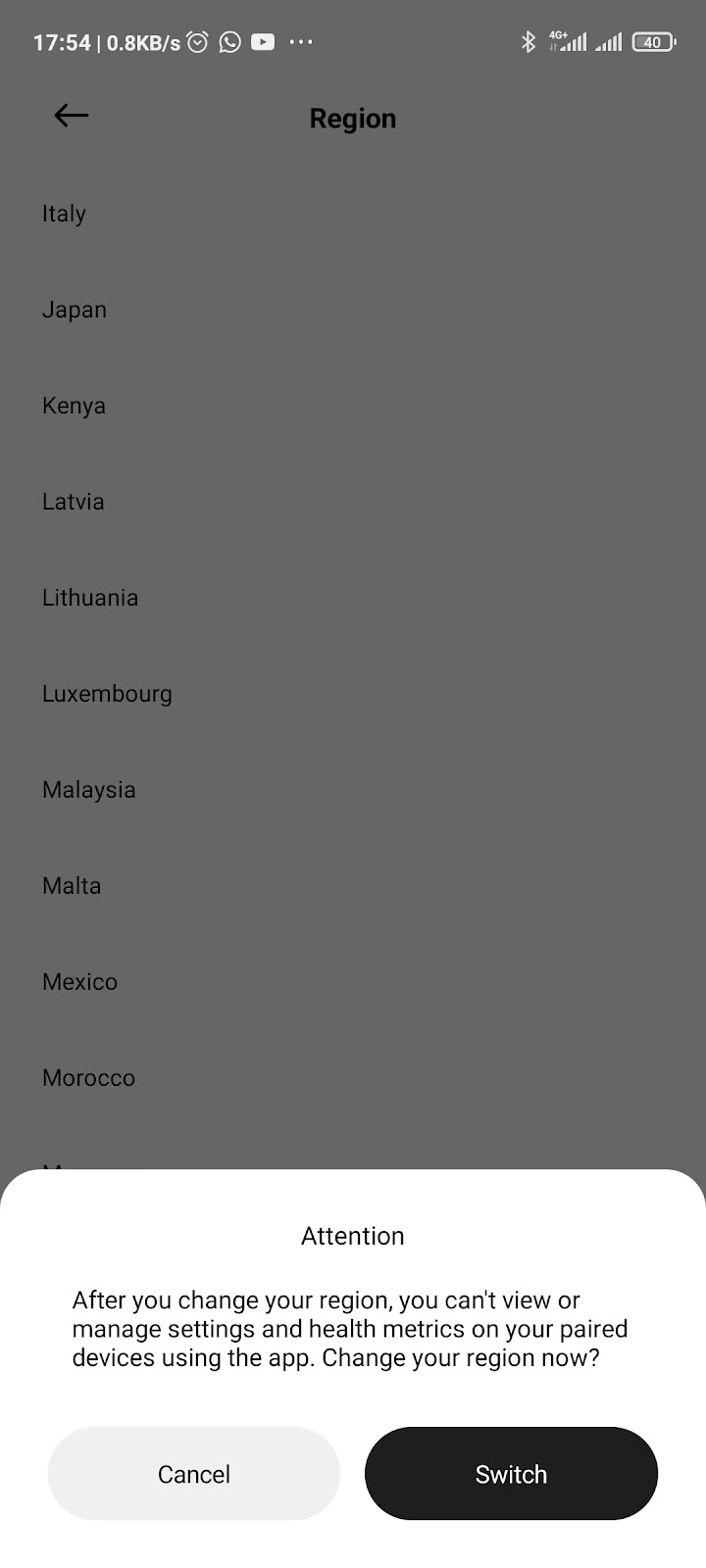Confirm region change with Switch

tap(511, 1473)
